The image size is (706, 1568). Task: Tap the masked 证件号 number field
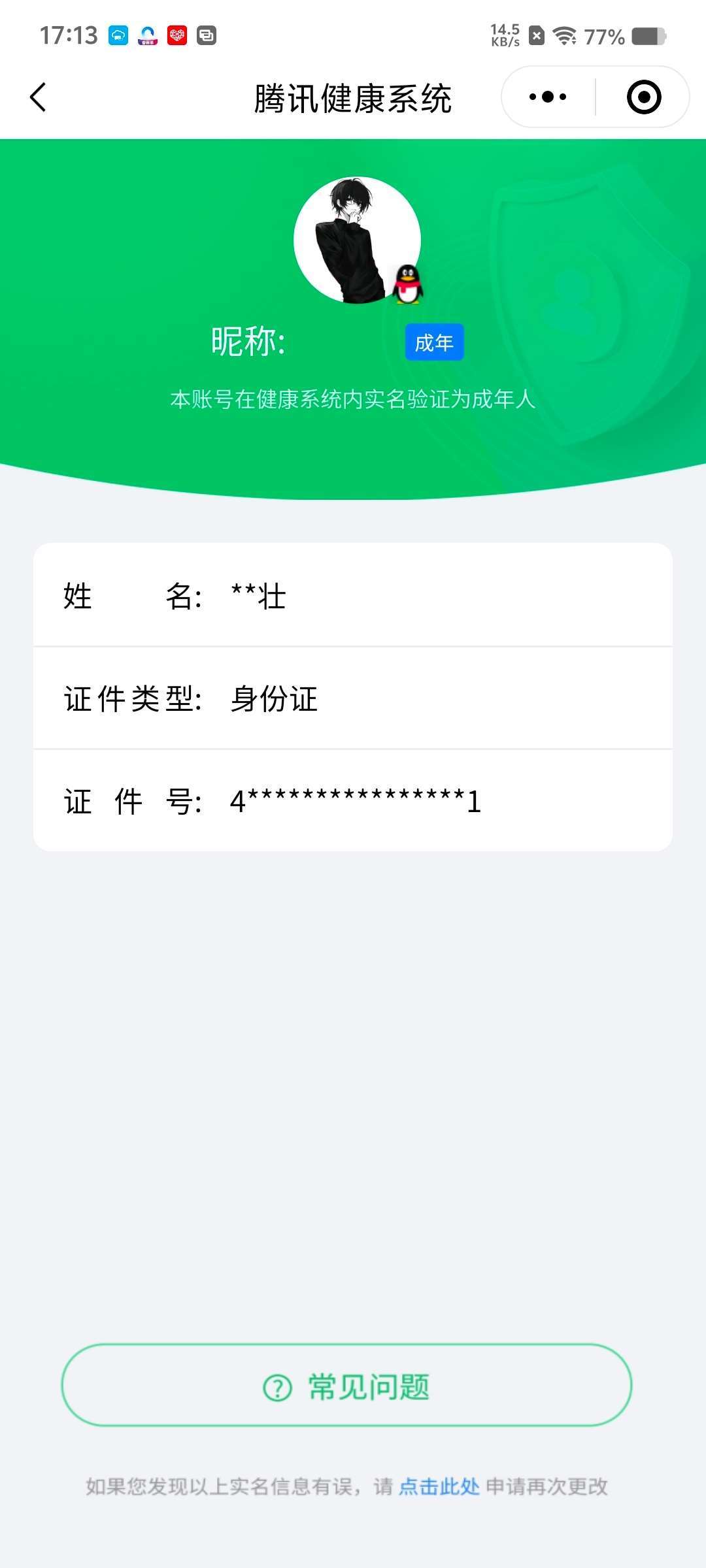(x=353, y=802)
